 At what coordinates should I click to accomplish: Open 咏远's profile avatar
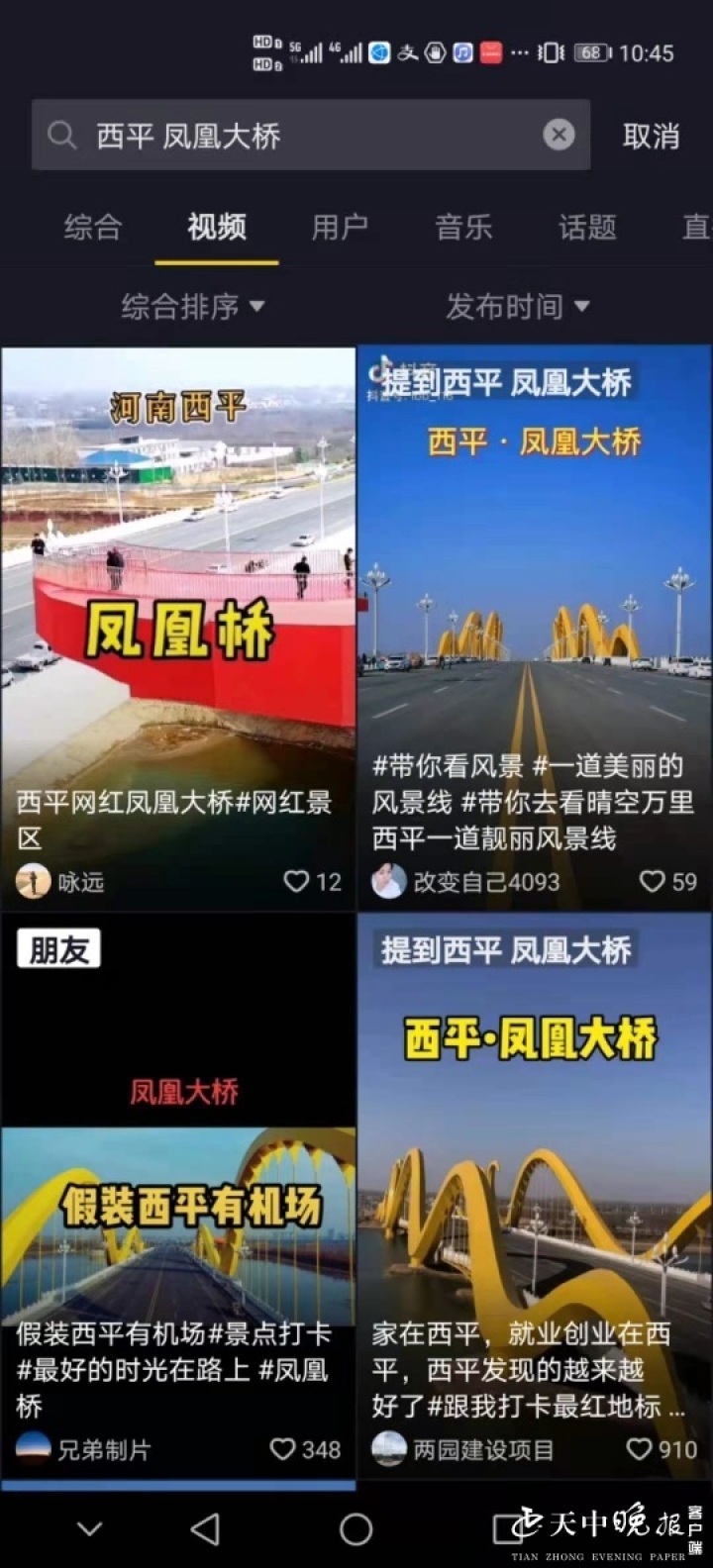click(33, 882)
